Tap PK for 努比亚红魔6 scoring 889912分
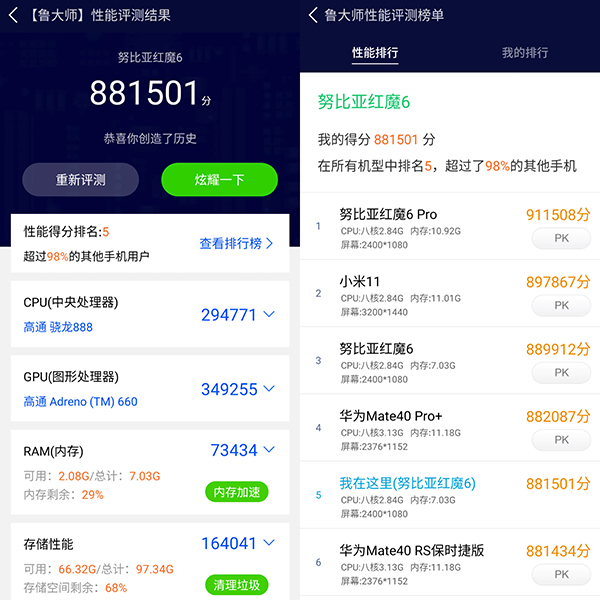Image resolution: width=600 pixels, height=600 pixels. tap(561, 372)
